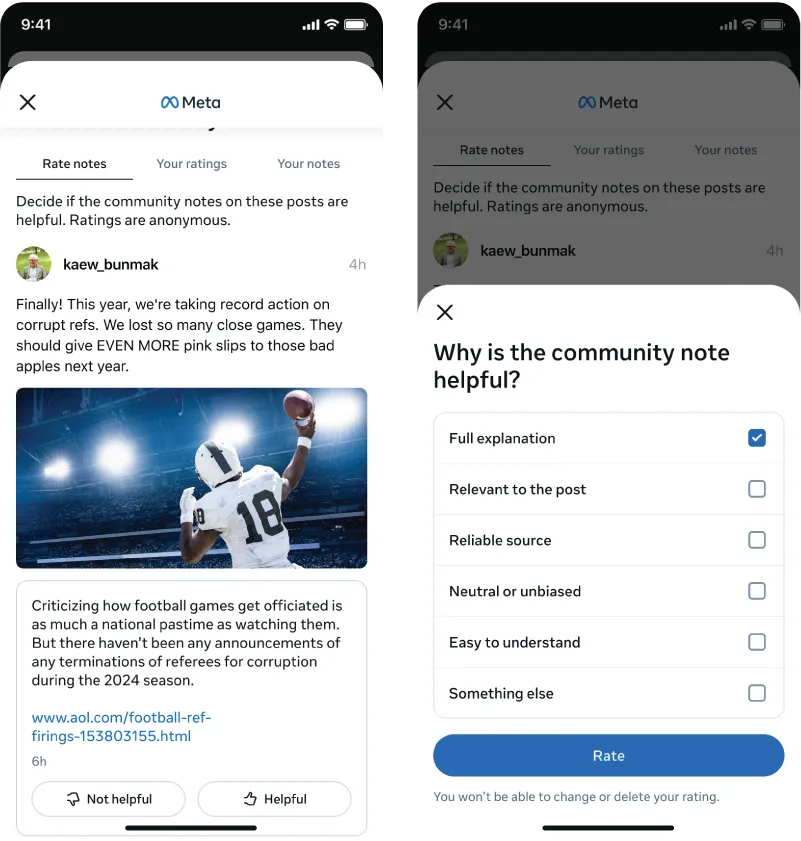Tick the Neutral or unbiased checkbox
This screenshot has width=801, height=841.
756,591
